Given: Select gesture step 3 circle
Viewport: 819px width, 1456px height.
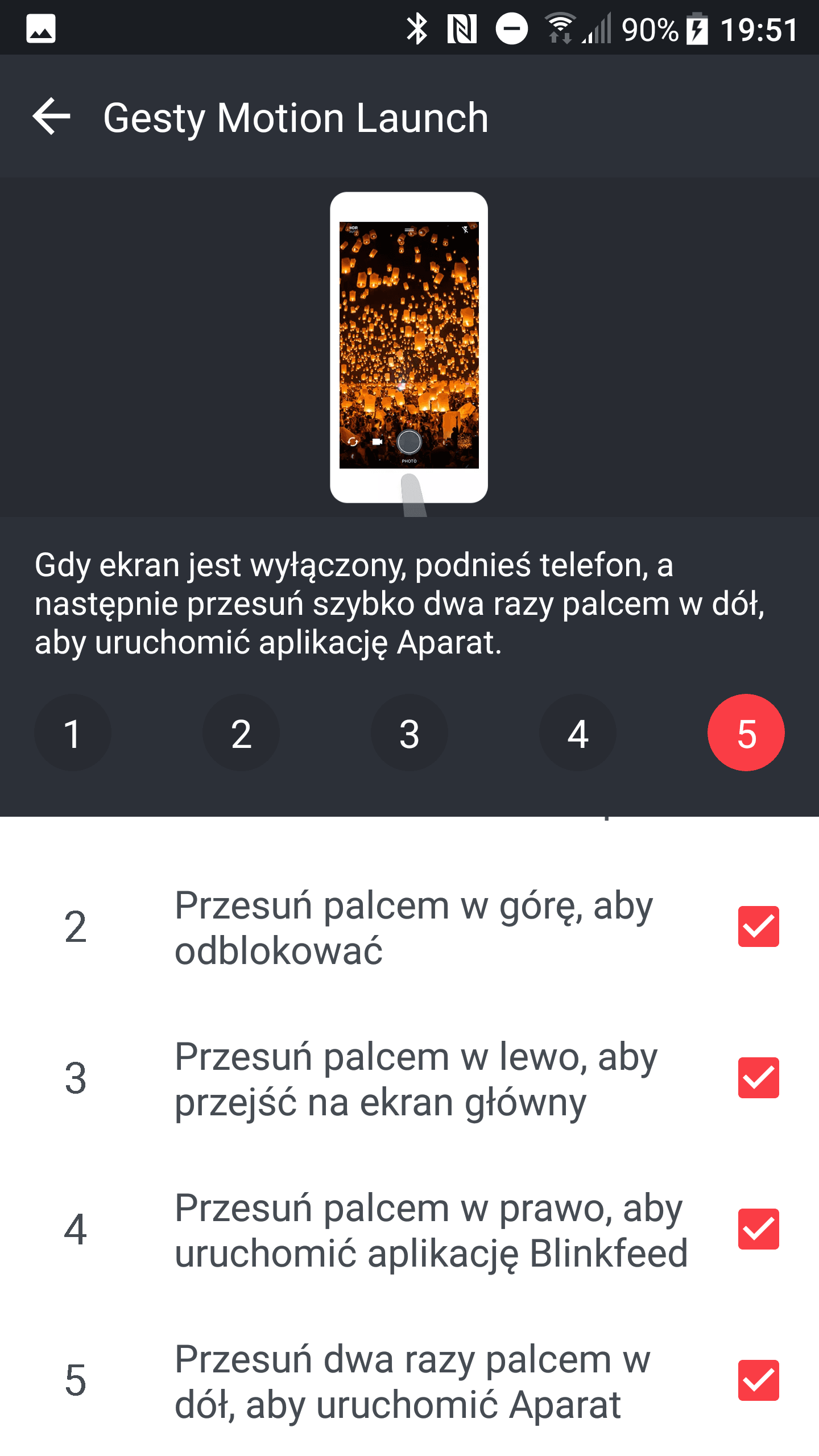Looking at the screenshot, I should point(409,733).
